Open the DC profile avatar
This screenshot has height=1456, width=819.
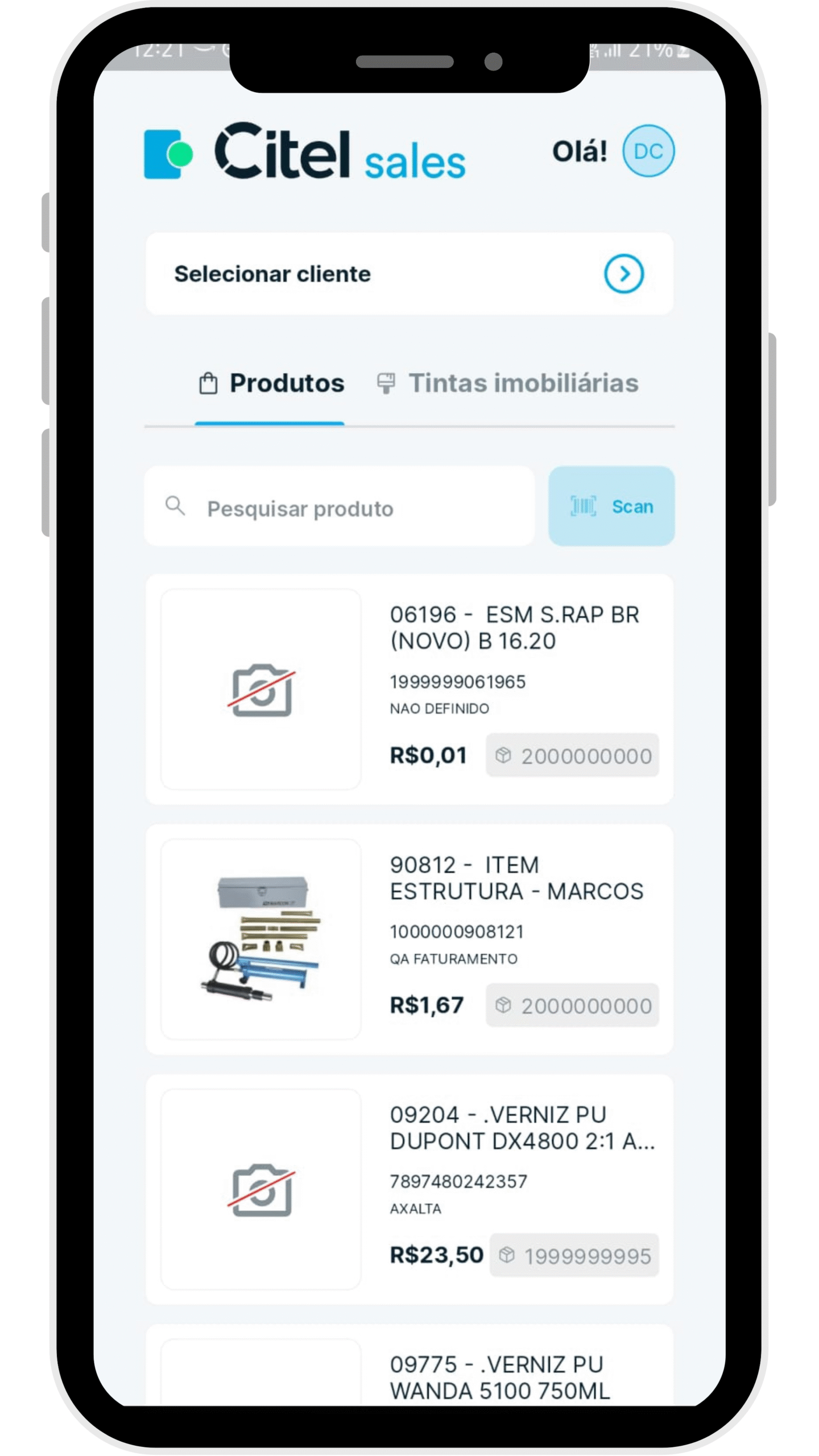coord(648,151)
